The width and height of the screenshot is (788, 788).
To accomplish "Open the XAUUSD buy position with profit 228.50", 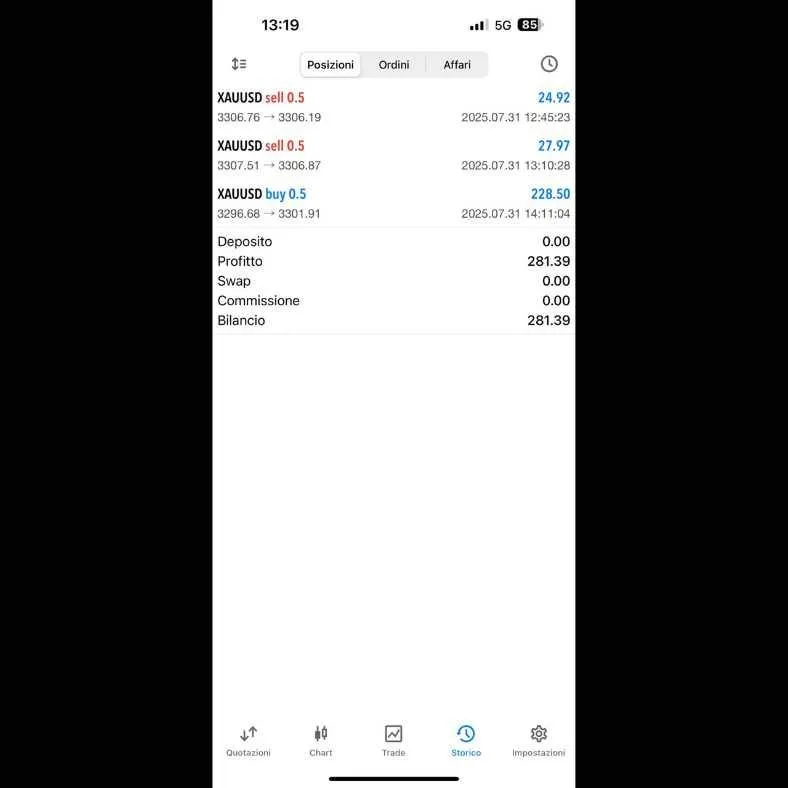I will click(393, 203).
